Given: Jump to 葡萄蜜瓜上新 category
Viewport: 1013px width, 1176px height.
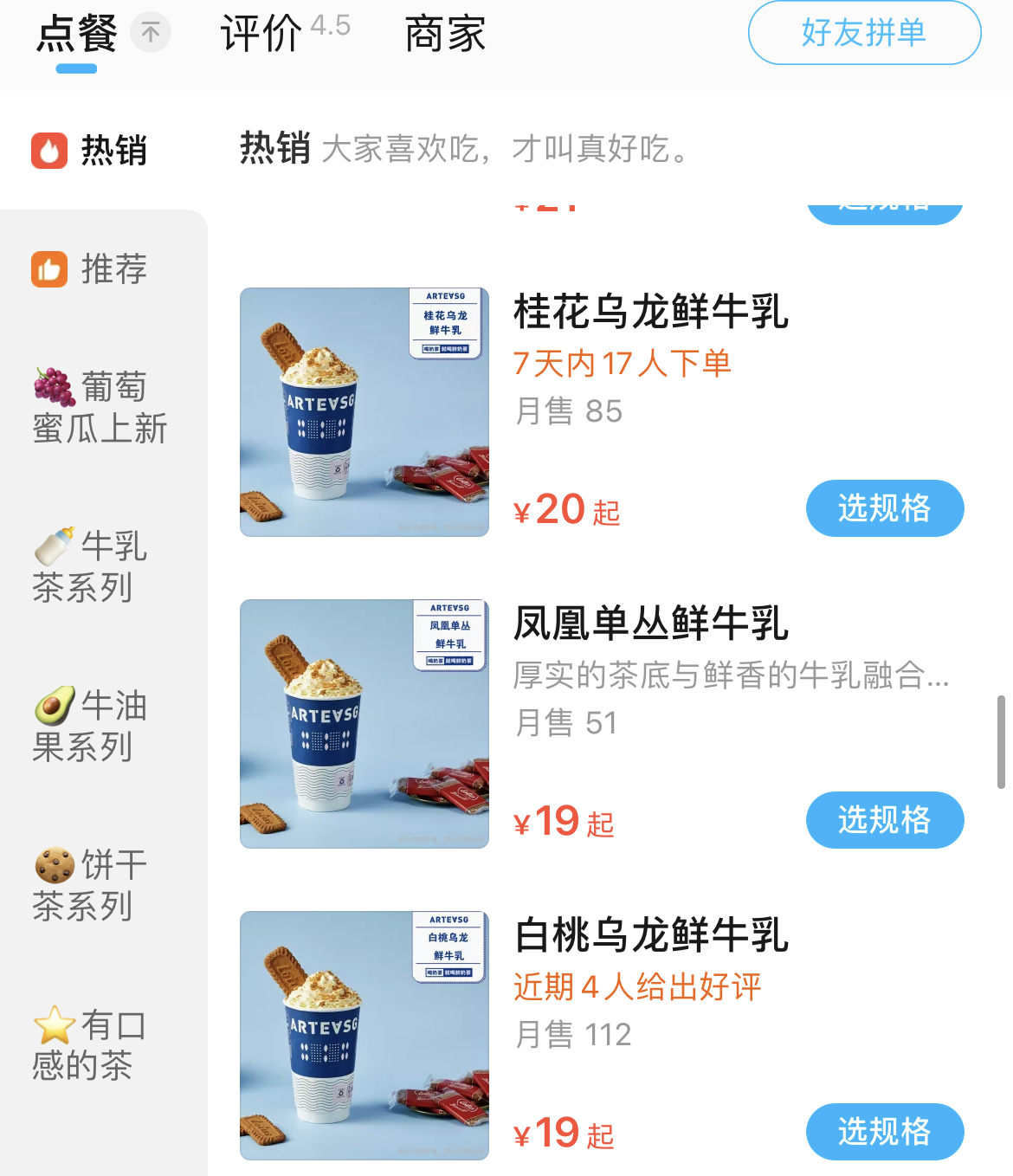Looking at the screenshot, I should click(x=100, y=407).
